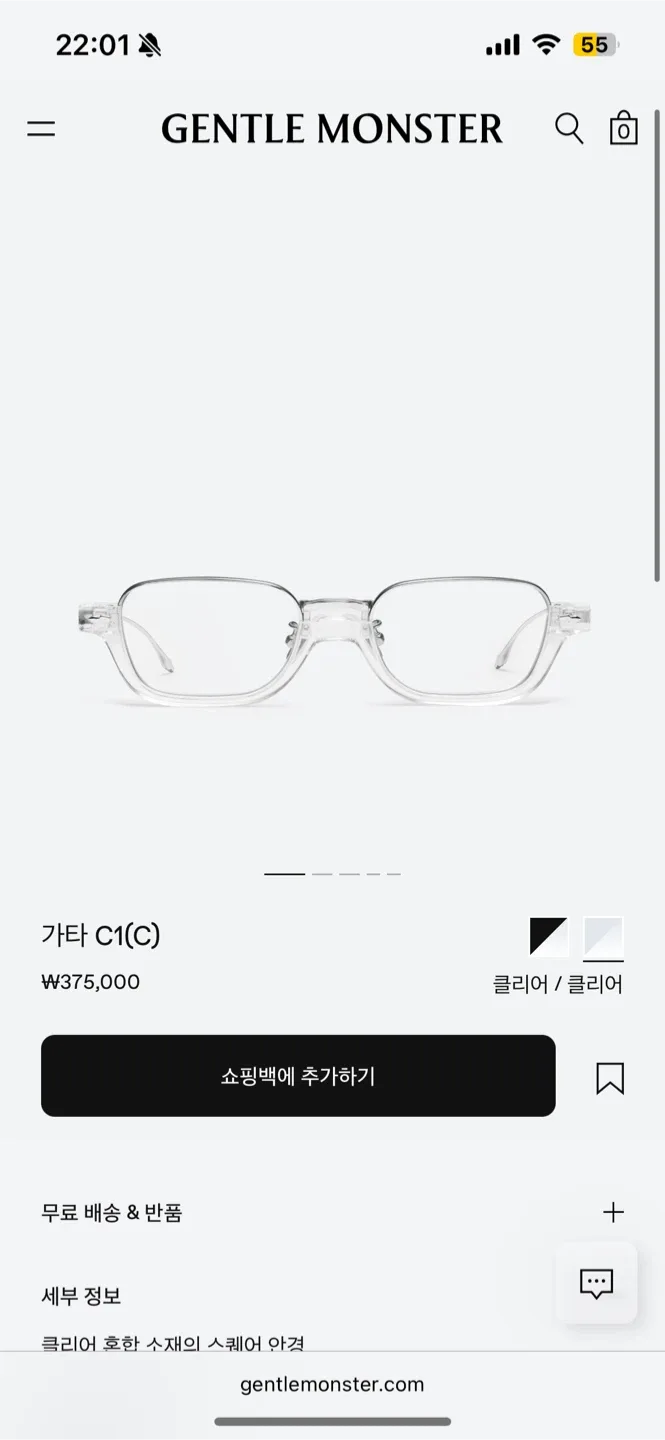This screenshot has width=665, height=1440.
Task: Select the black color swatch
Action: click(549, 937)
